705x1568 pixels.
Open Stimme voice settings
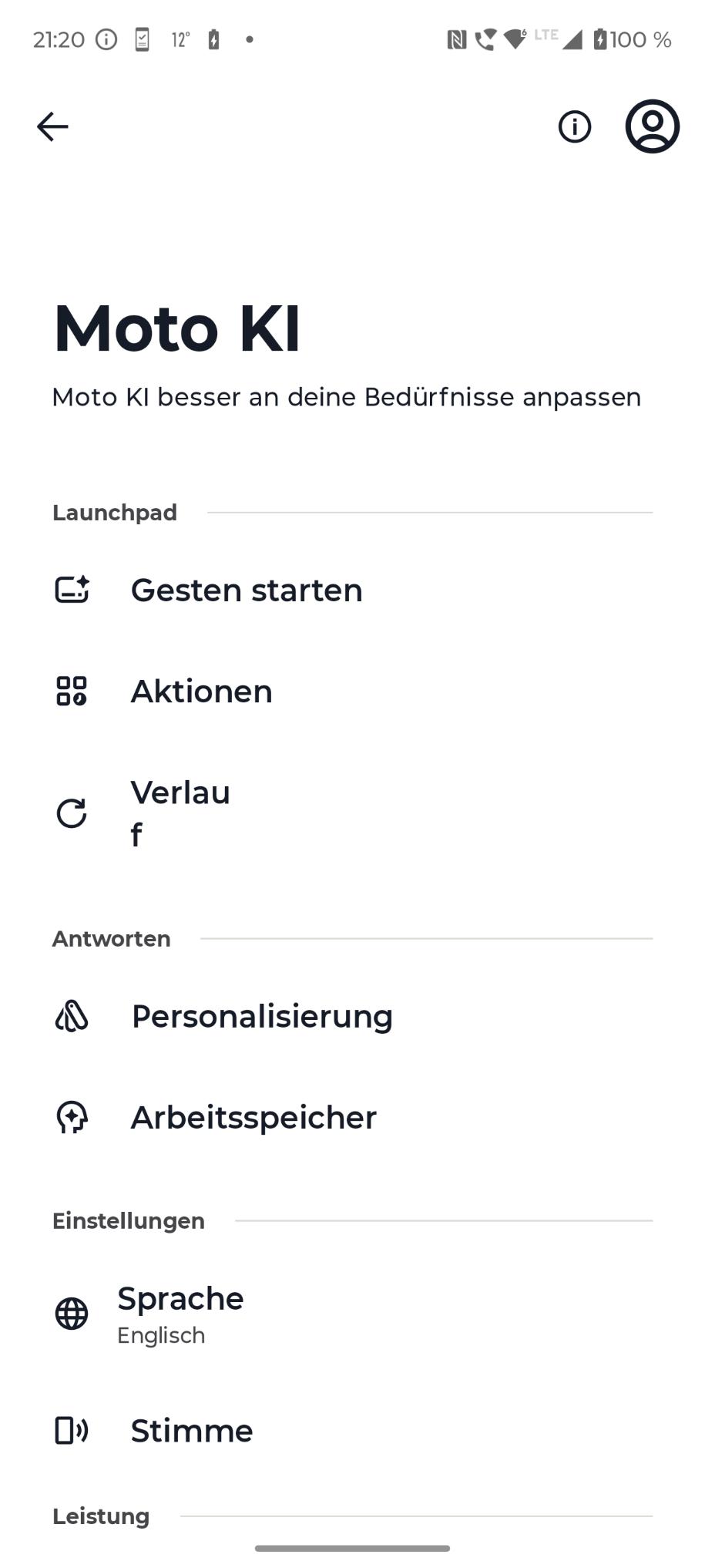pos(352,1431)
